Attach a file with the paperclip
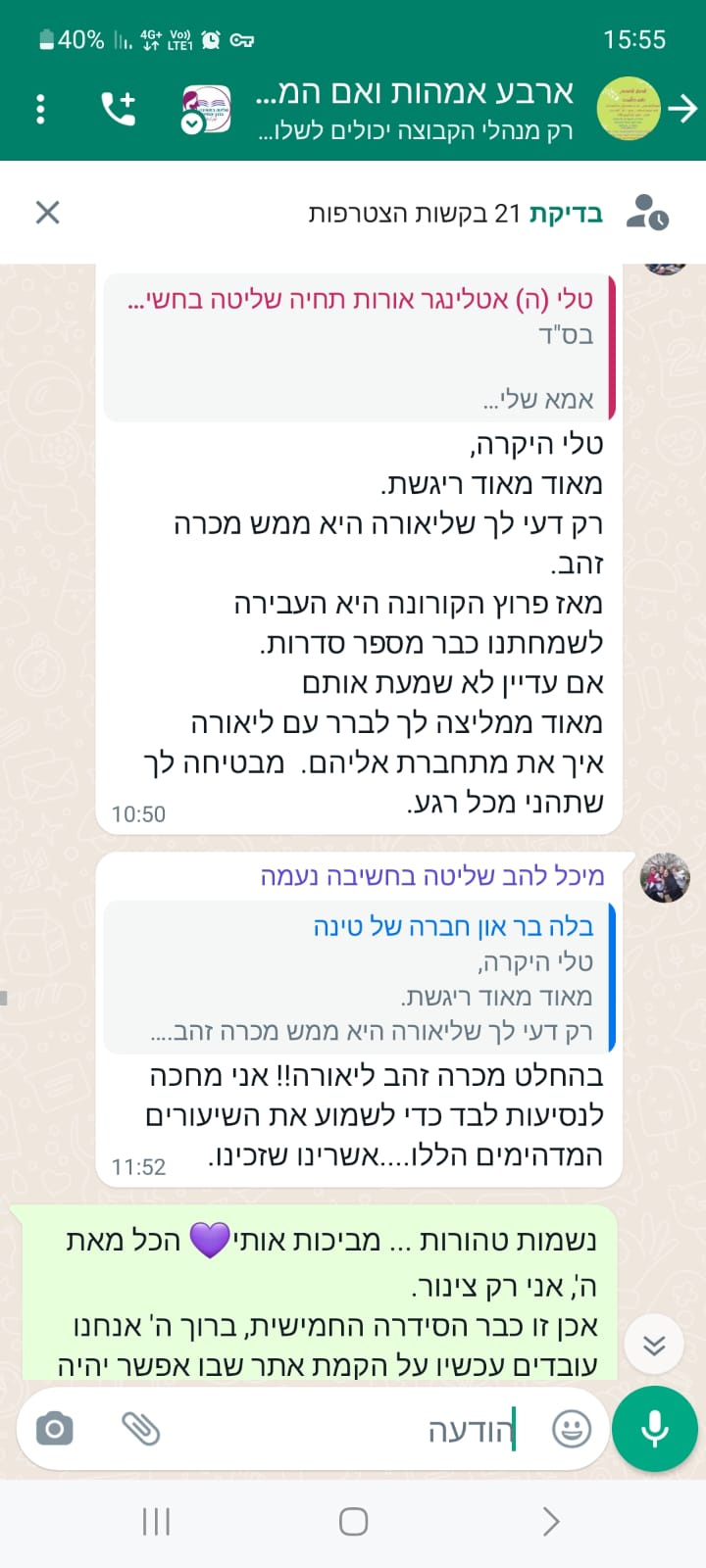The height and width of the screenshot is (1568, 706). 141,1429
